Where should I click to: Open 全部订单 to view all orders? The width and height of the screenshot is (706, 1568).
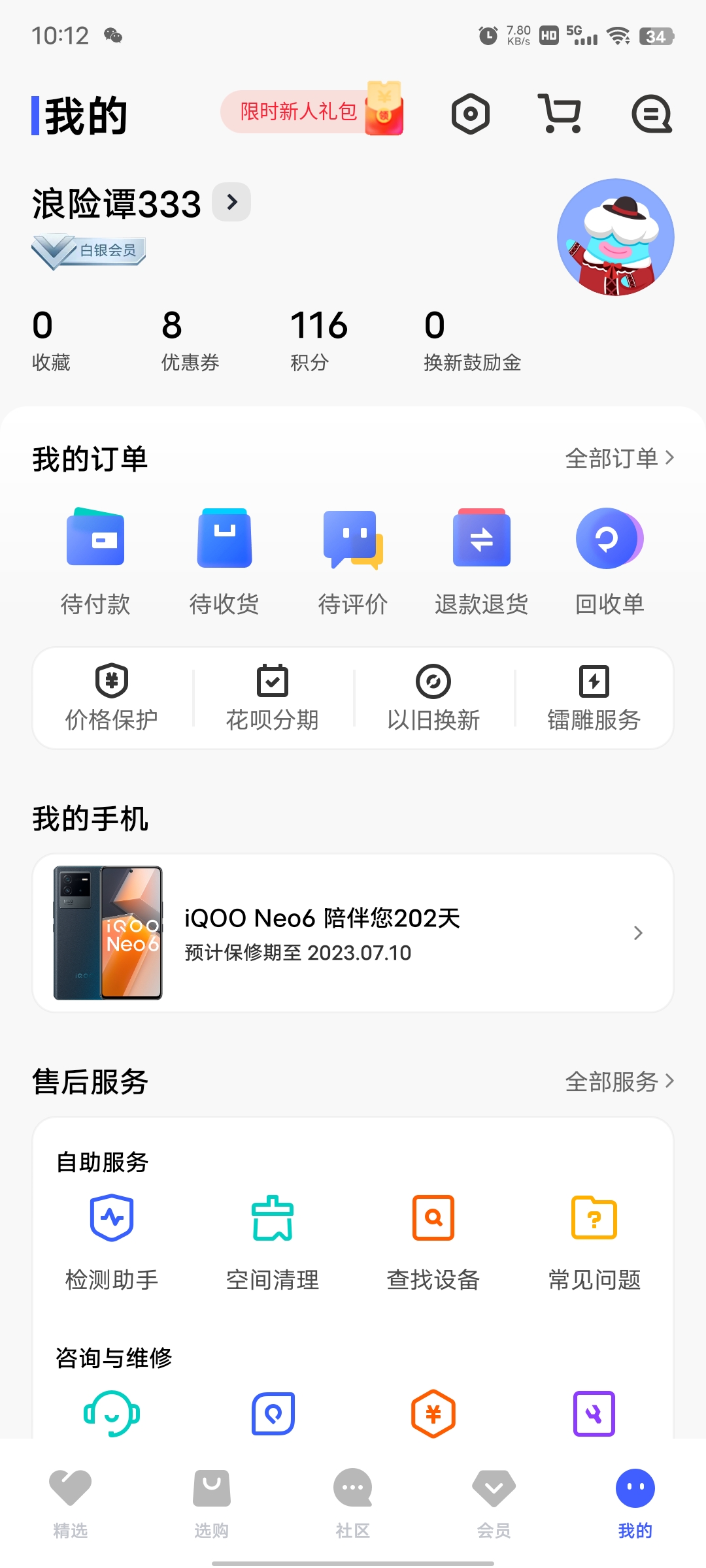[619, 459]
